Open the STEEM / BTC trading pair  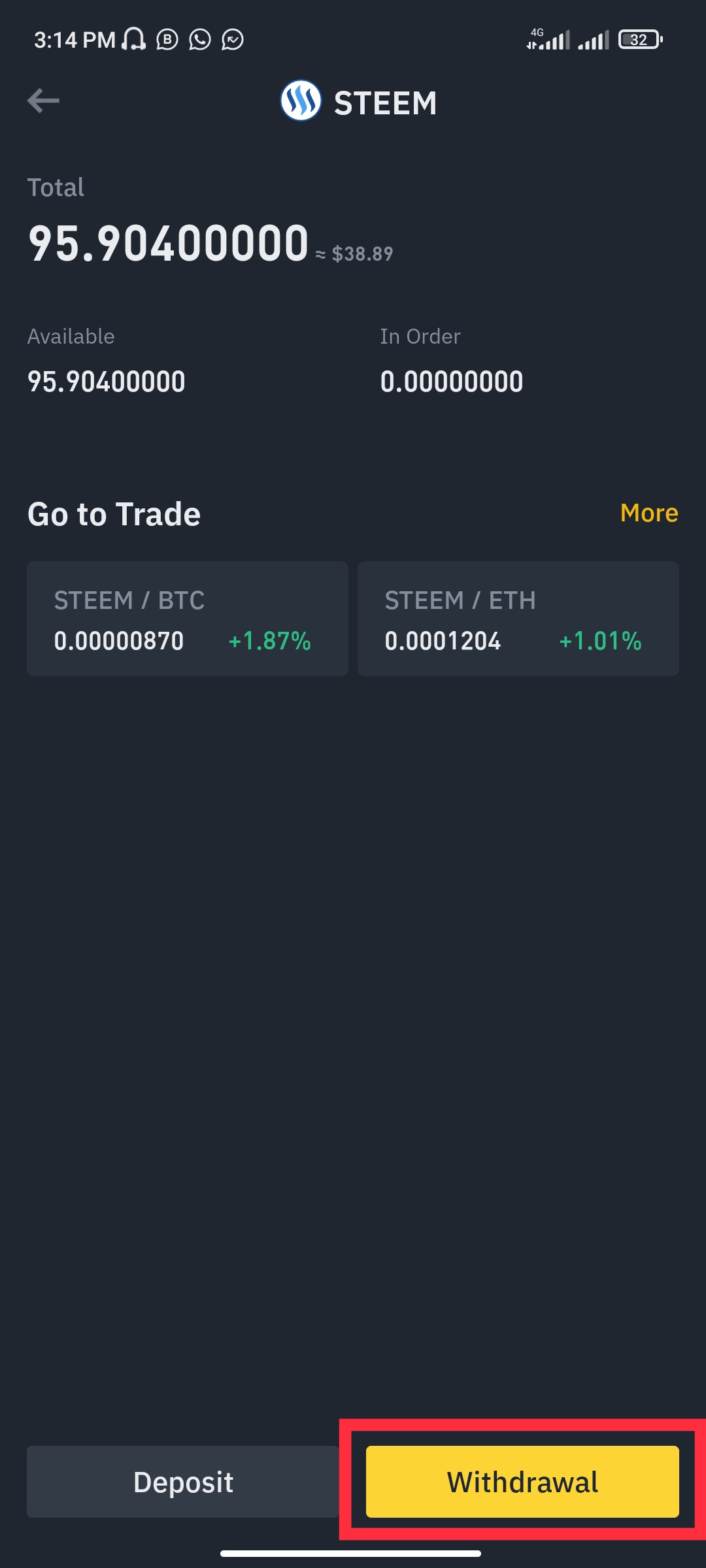point(188,619)
